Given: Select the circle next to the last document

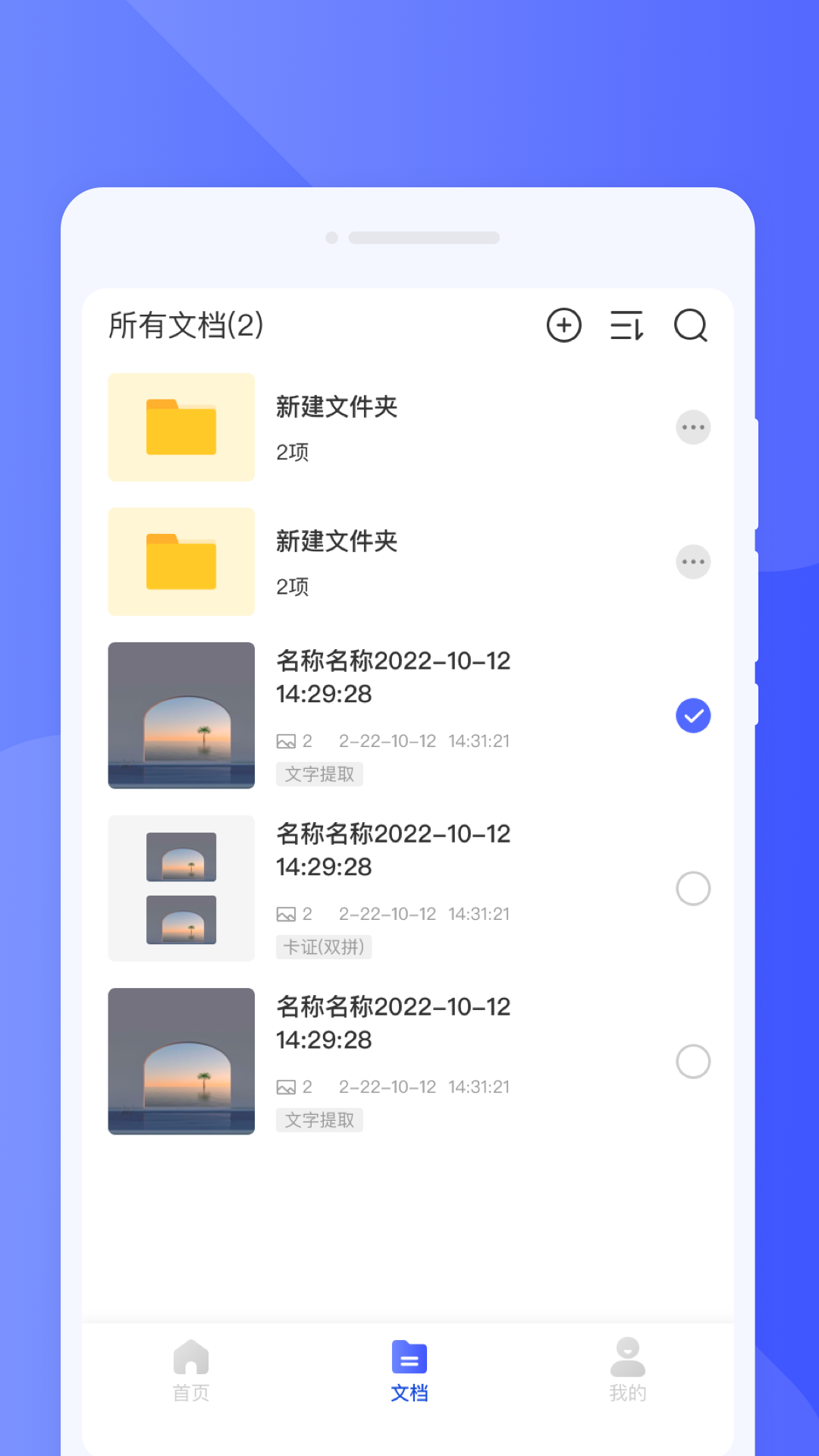Looking at the screenshot, I should [692, 1062].
